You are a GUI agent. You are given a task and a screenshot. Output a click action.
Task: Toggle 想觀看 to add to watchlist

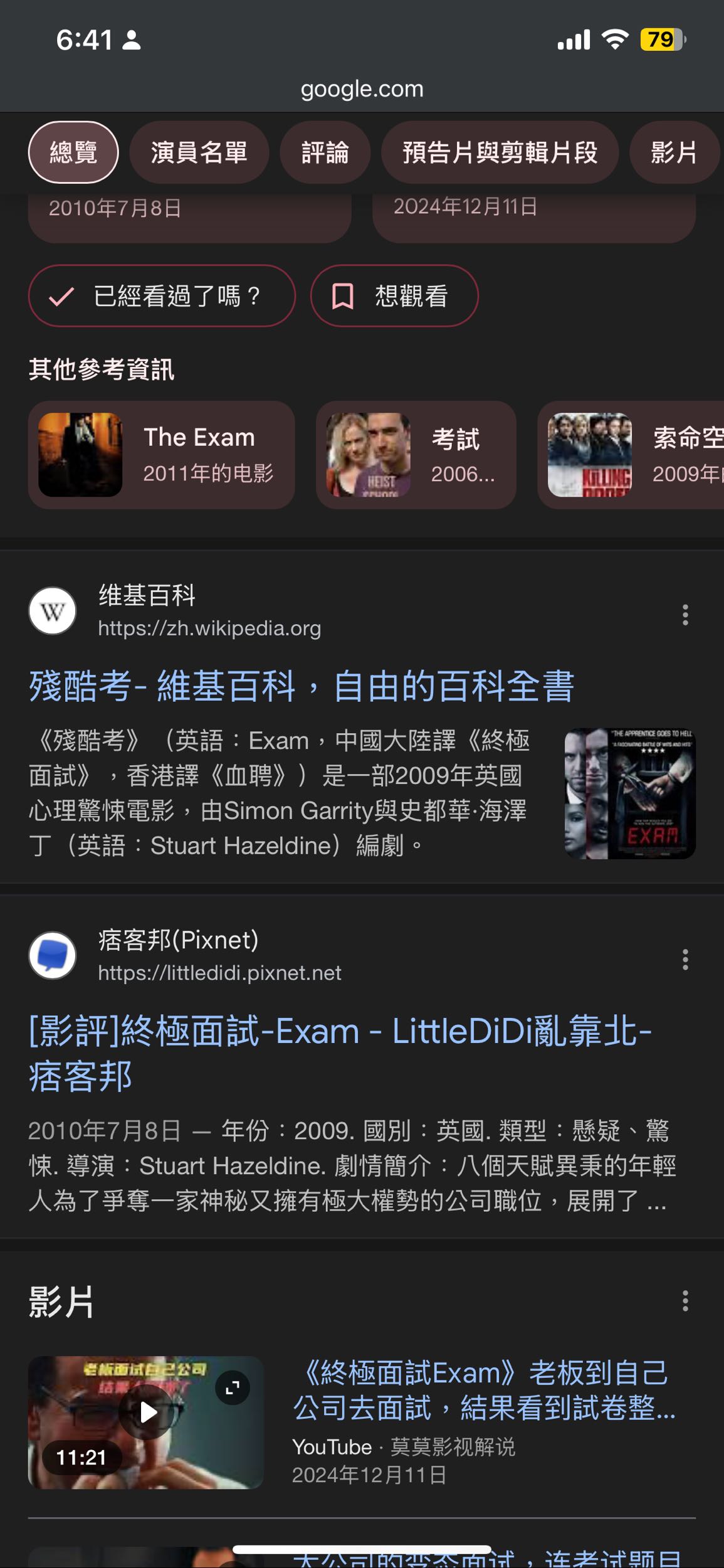pyautogui.click(x=393, y=295)
